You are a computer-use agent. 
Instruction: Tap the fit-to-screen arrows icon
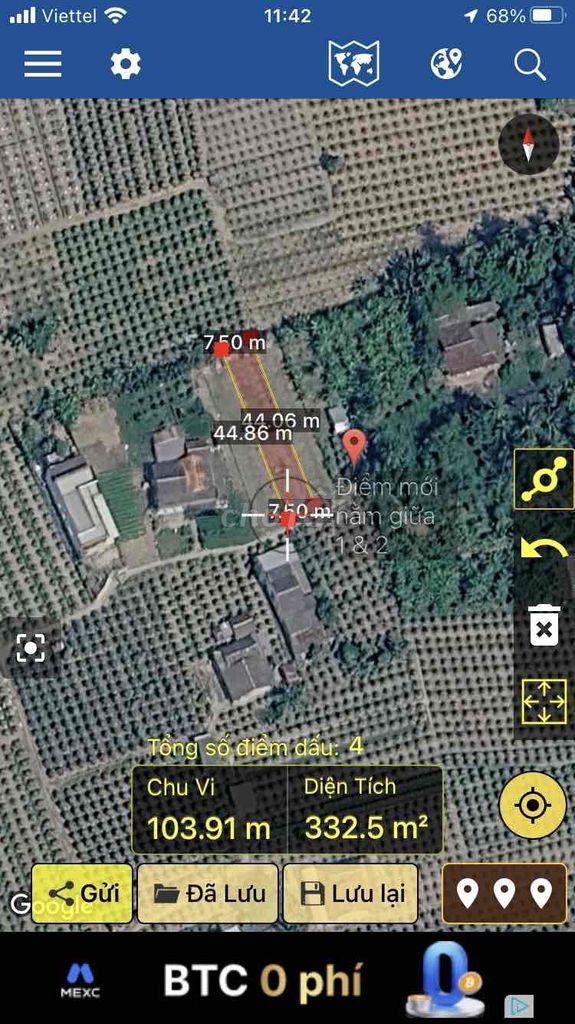point(544,701)
